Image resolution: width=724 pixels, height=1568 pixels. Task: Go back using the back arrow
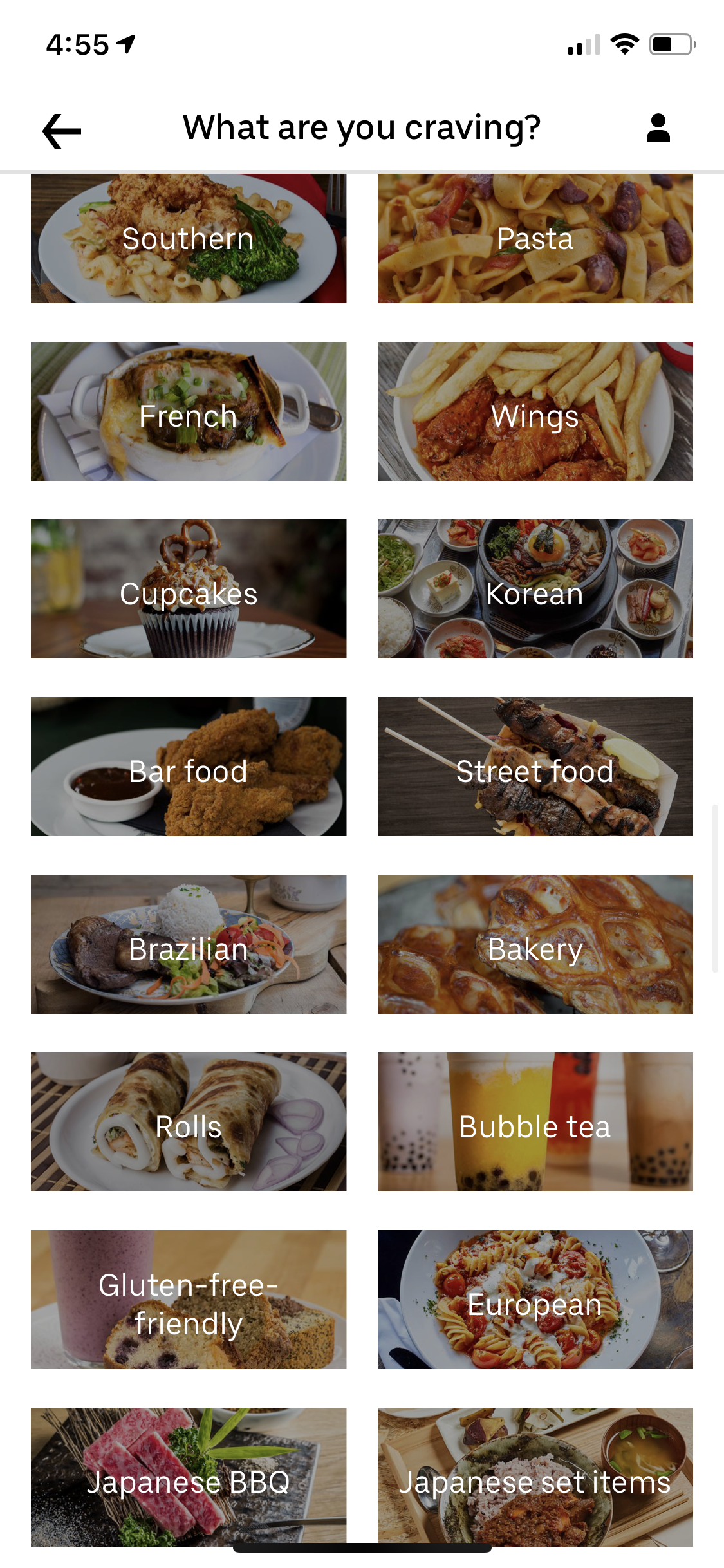click(x=62, y=131)
